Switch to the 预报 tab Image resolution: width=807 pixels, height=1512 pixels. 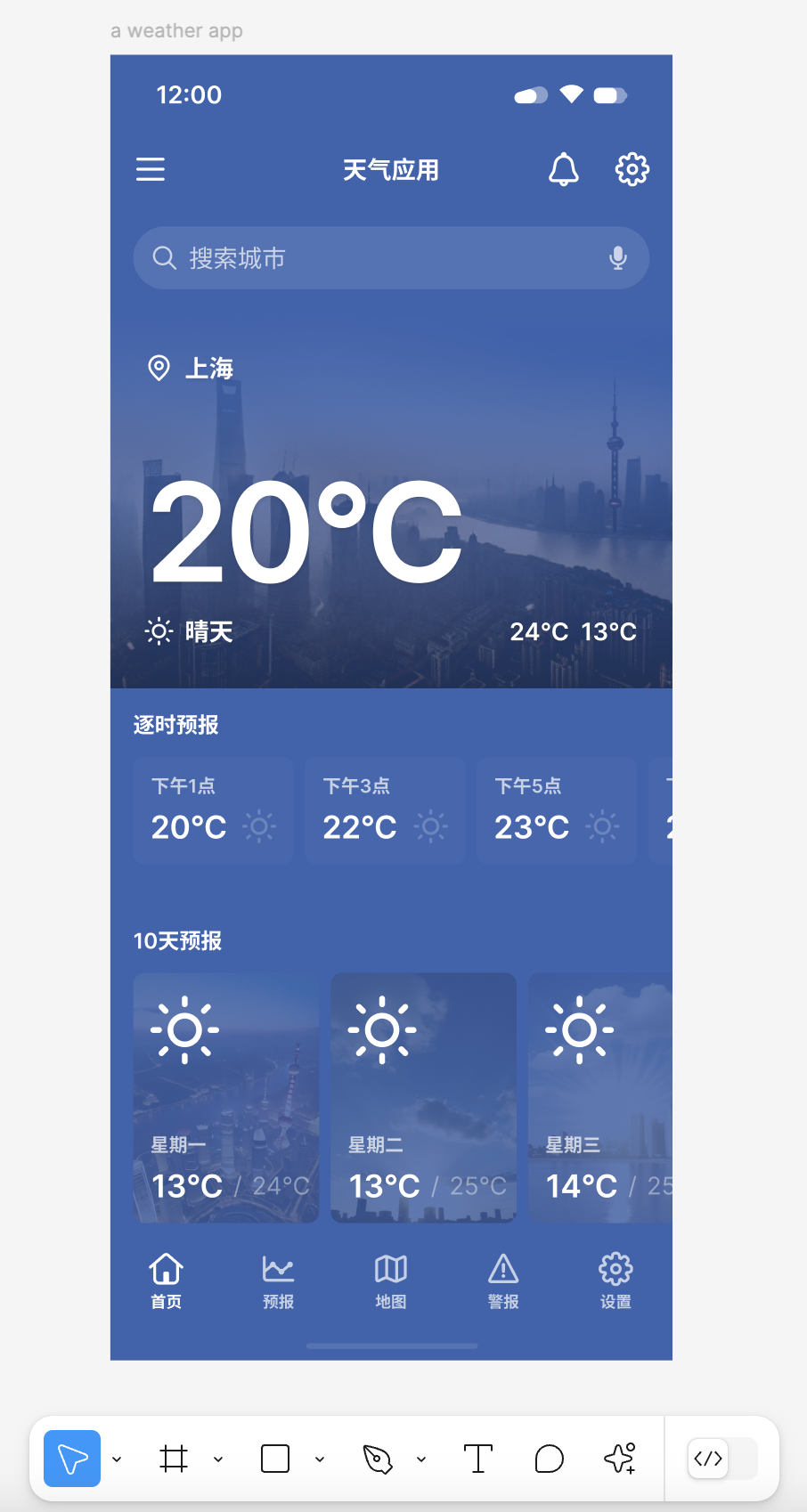pyautogui.click(x=278, y=1280)
